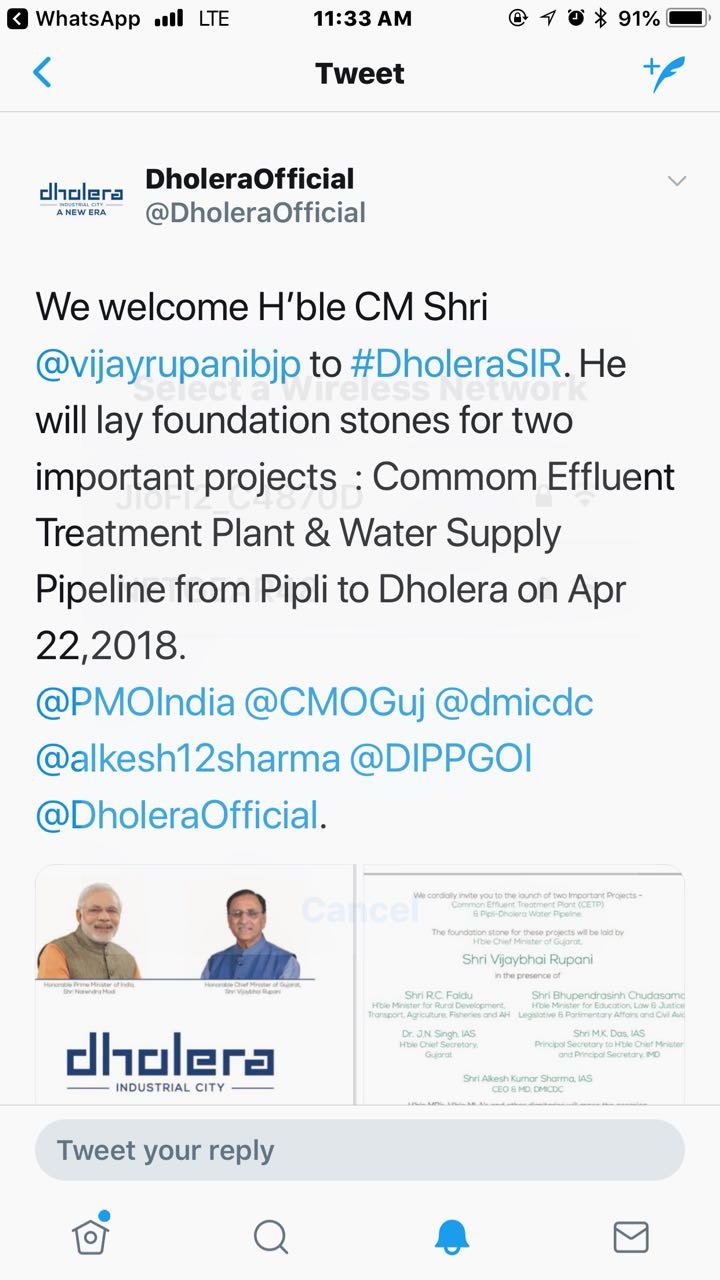The image size is (720, 1280).
Task: Open the tweet options chevron
Action: (x=677, y=181)
